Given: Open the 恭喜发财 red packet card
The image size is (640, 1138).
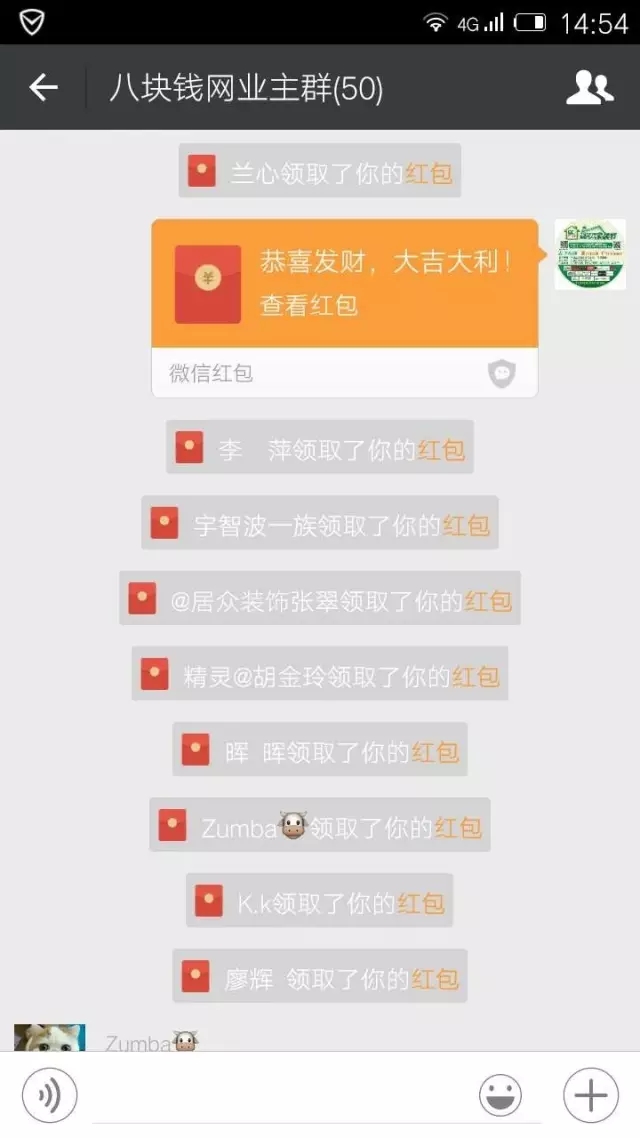Looking at the screenshot, I should (344, 284).
